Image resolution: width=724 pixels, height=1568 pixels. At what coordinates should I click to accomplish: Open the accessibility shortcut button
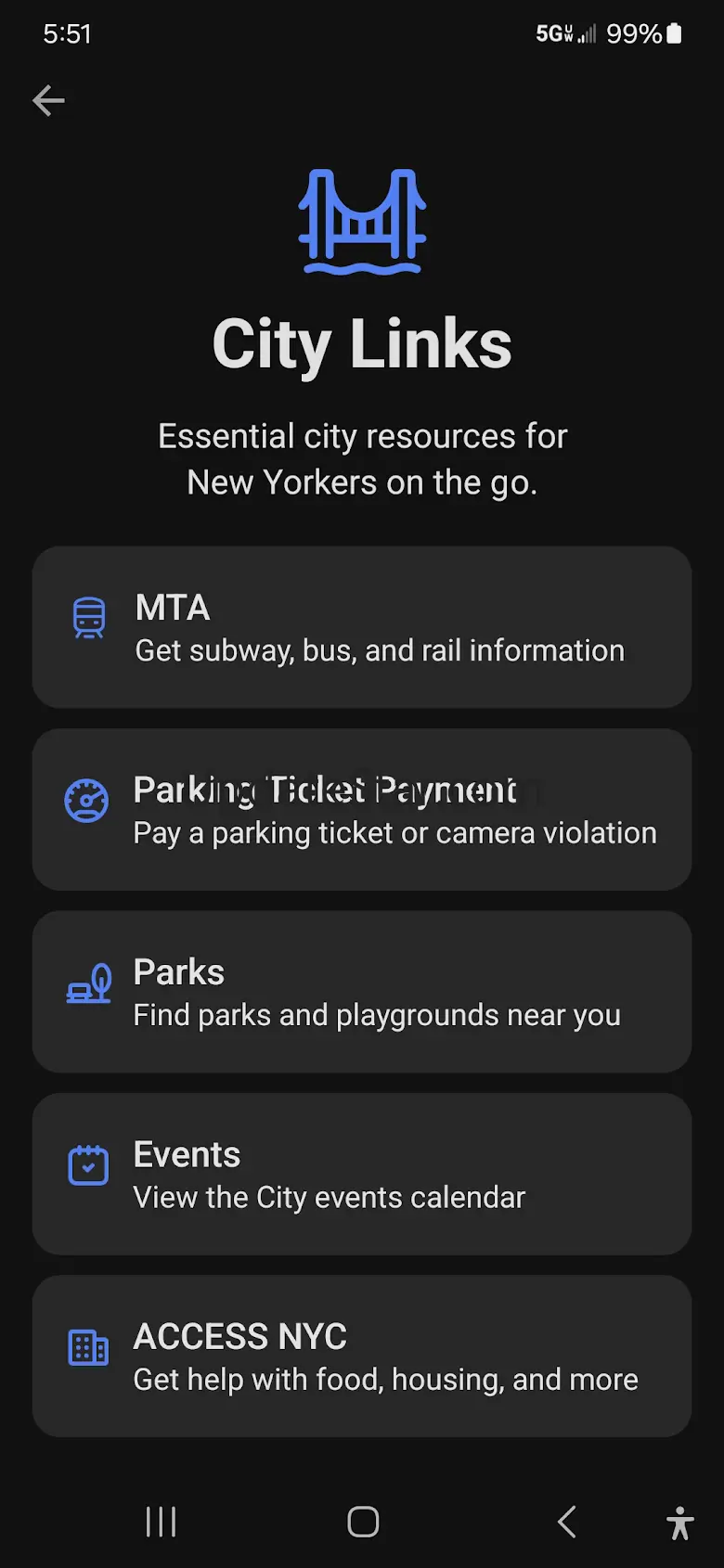point(679,1523)
